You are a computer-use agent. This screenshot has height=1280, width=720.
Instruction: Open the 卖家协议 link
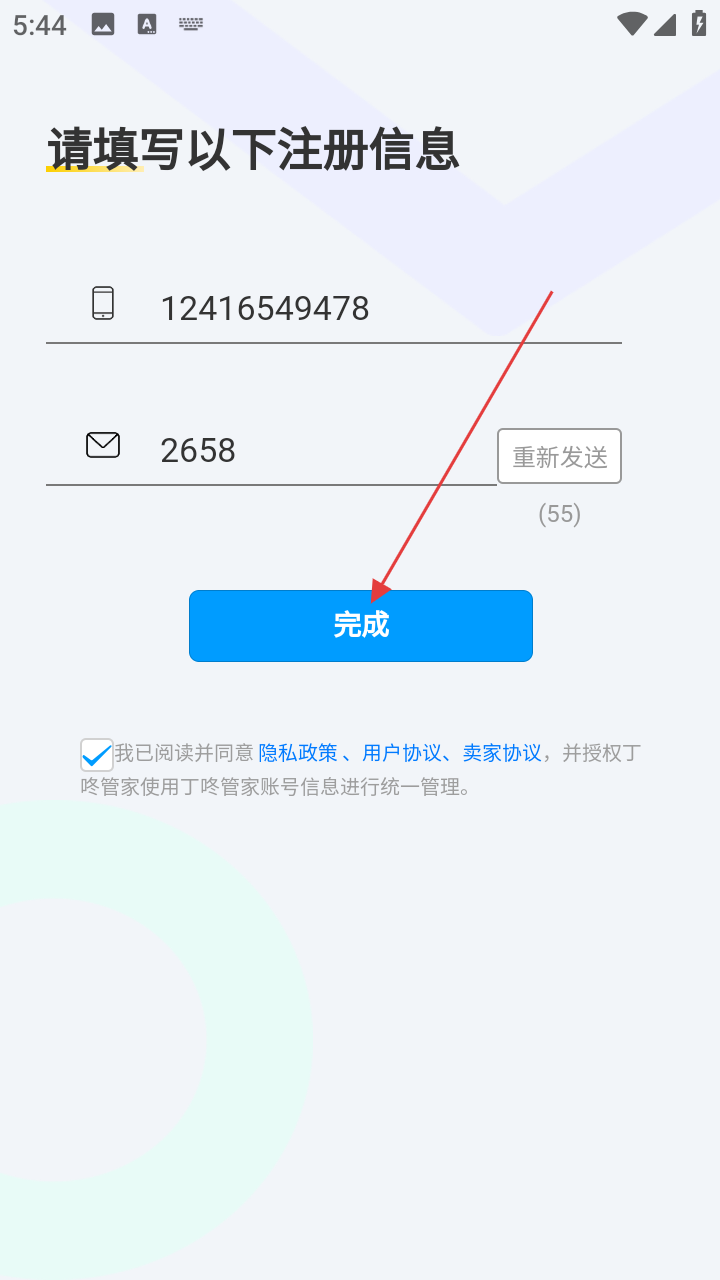click(502, 753)
